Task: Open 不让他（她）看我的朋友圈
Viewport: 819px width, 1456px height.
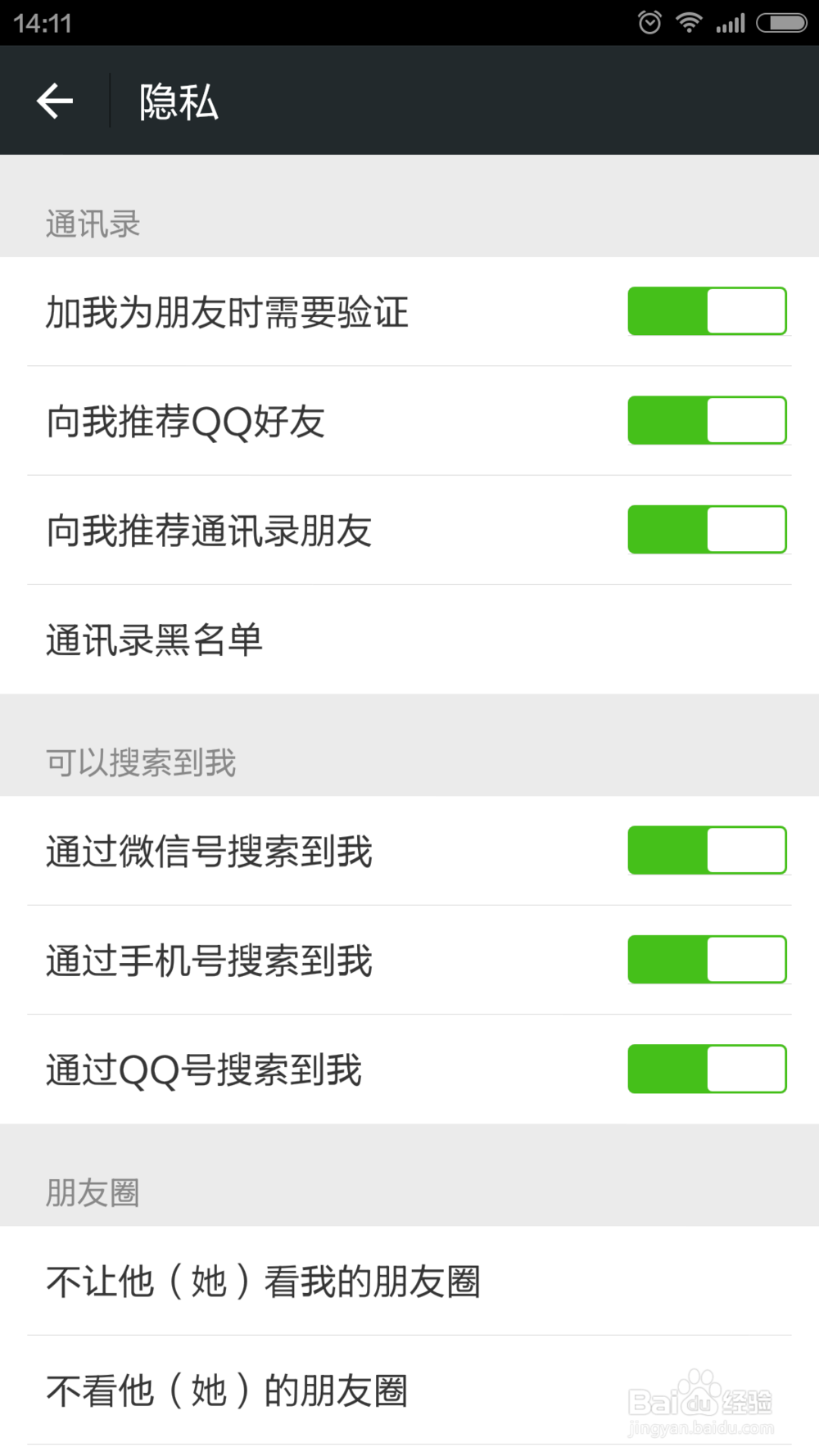Action: [x=409, y=1281]
